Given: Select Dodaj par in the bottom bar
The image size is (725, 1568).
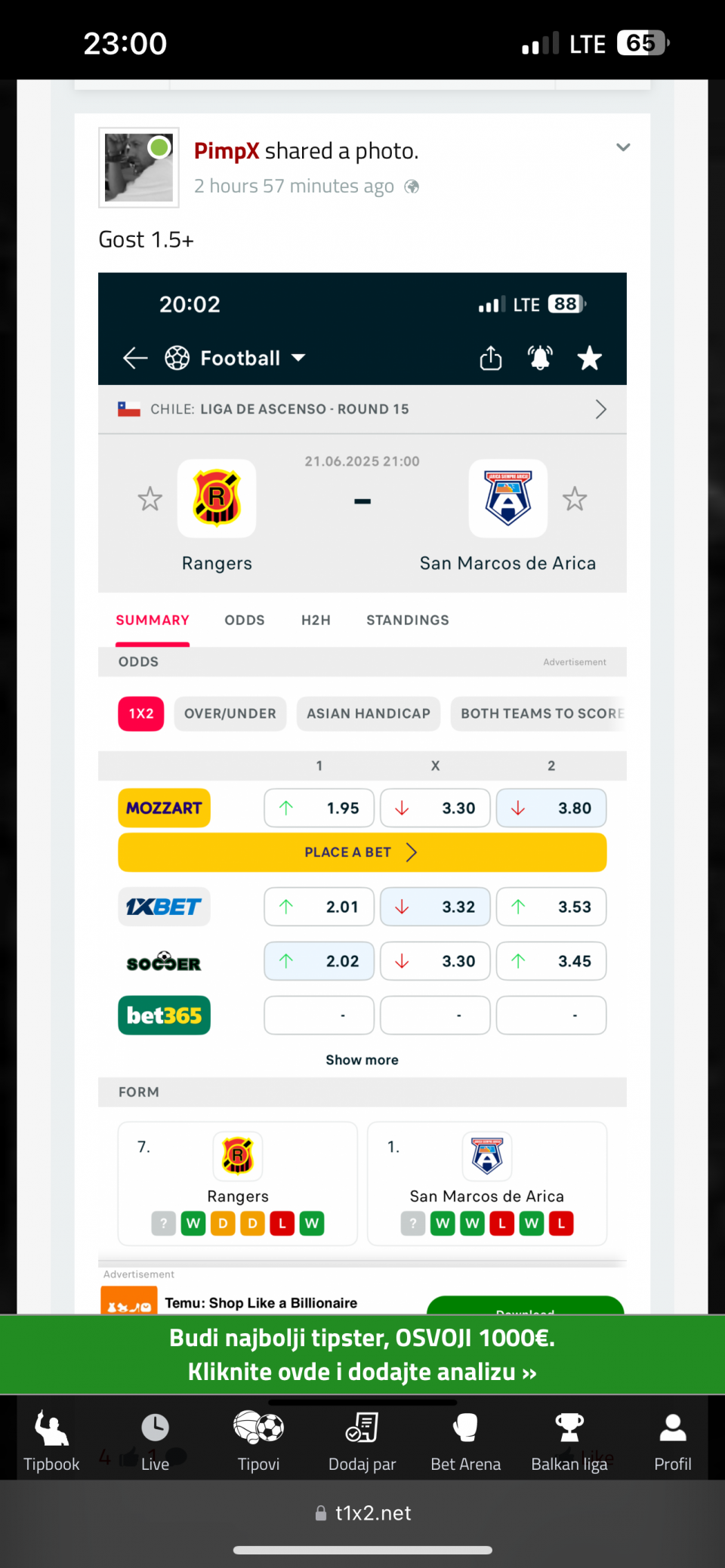Looking at the screenshot, I should coord(362,1442).
